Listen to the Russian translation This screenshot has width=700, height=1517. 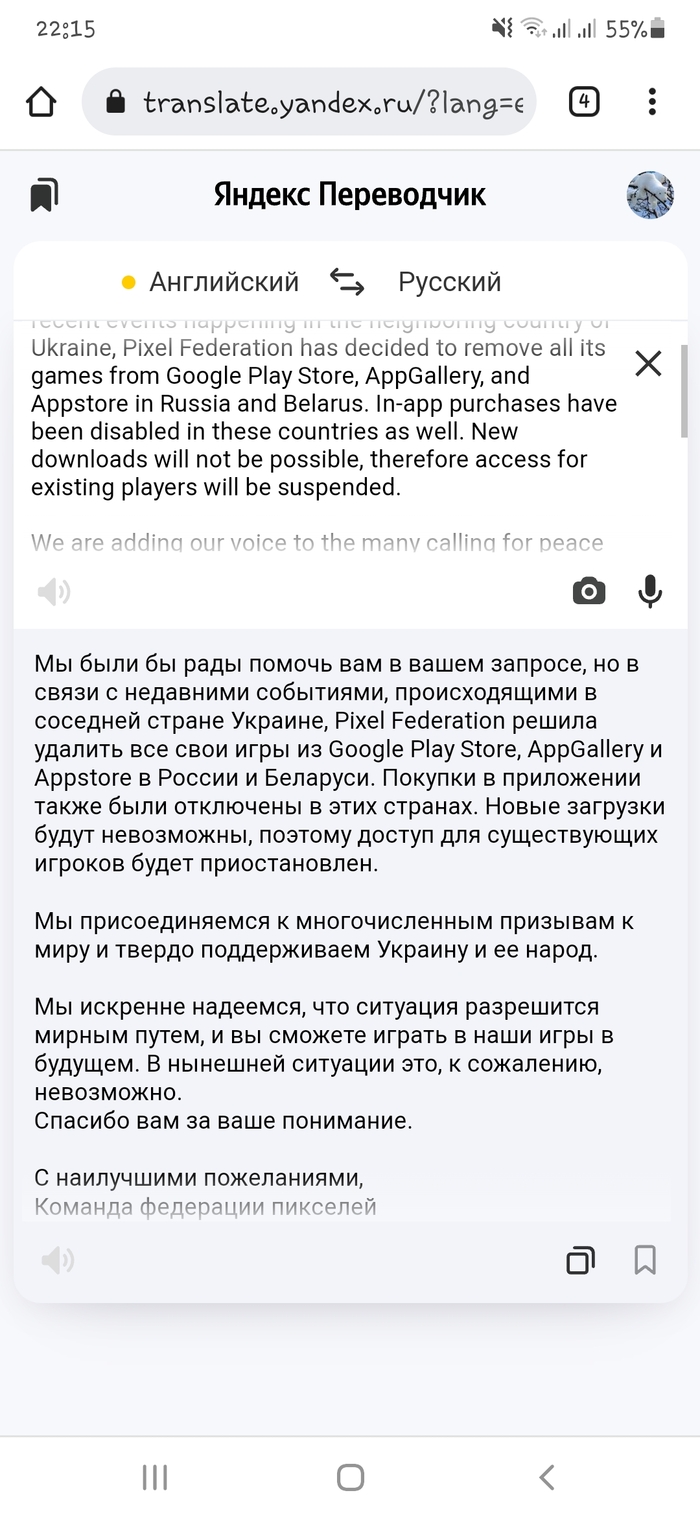pyautogui.click(x=58, y=1260)
